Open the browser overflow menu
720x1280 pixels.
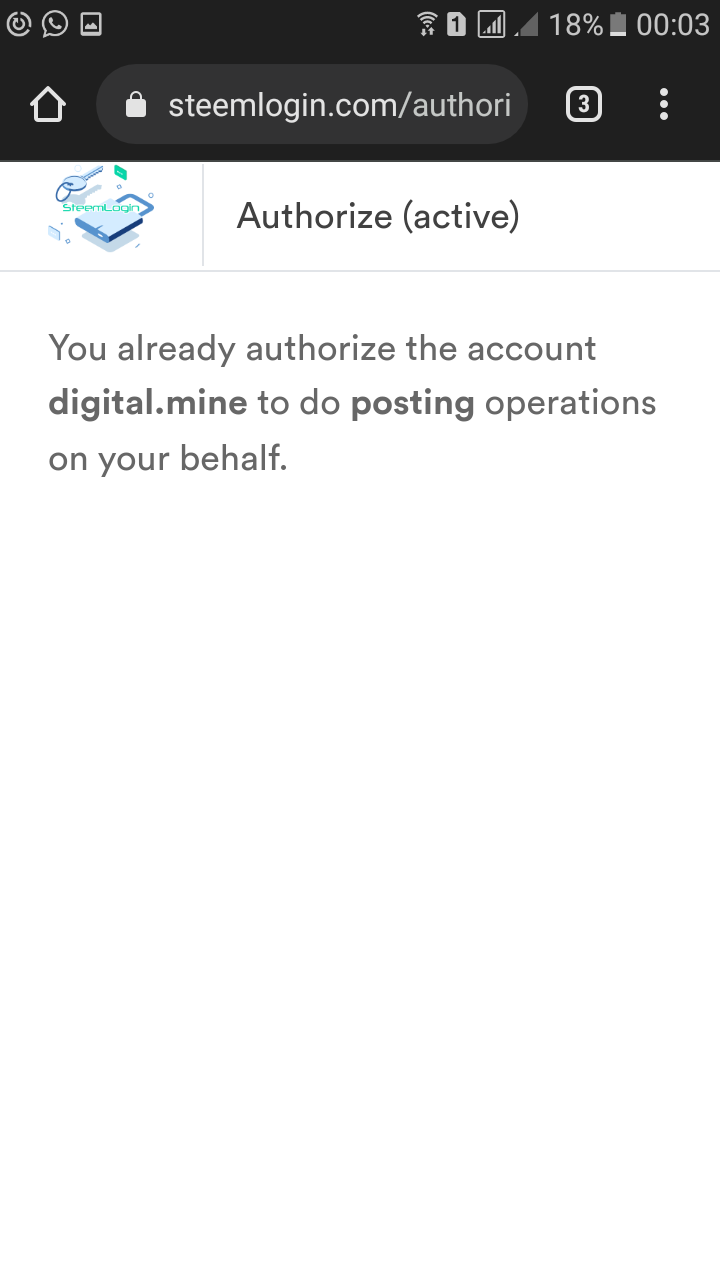(664, 105)
